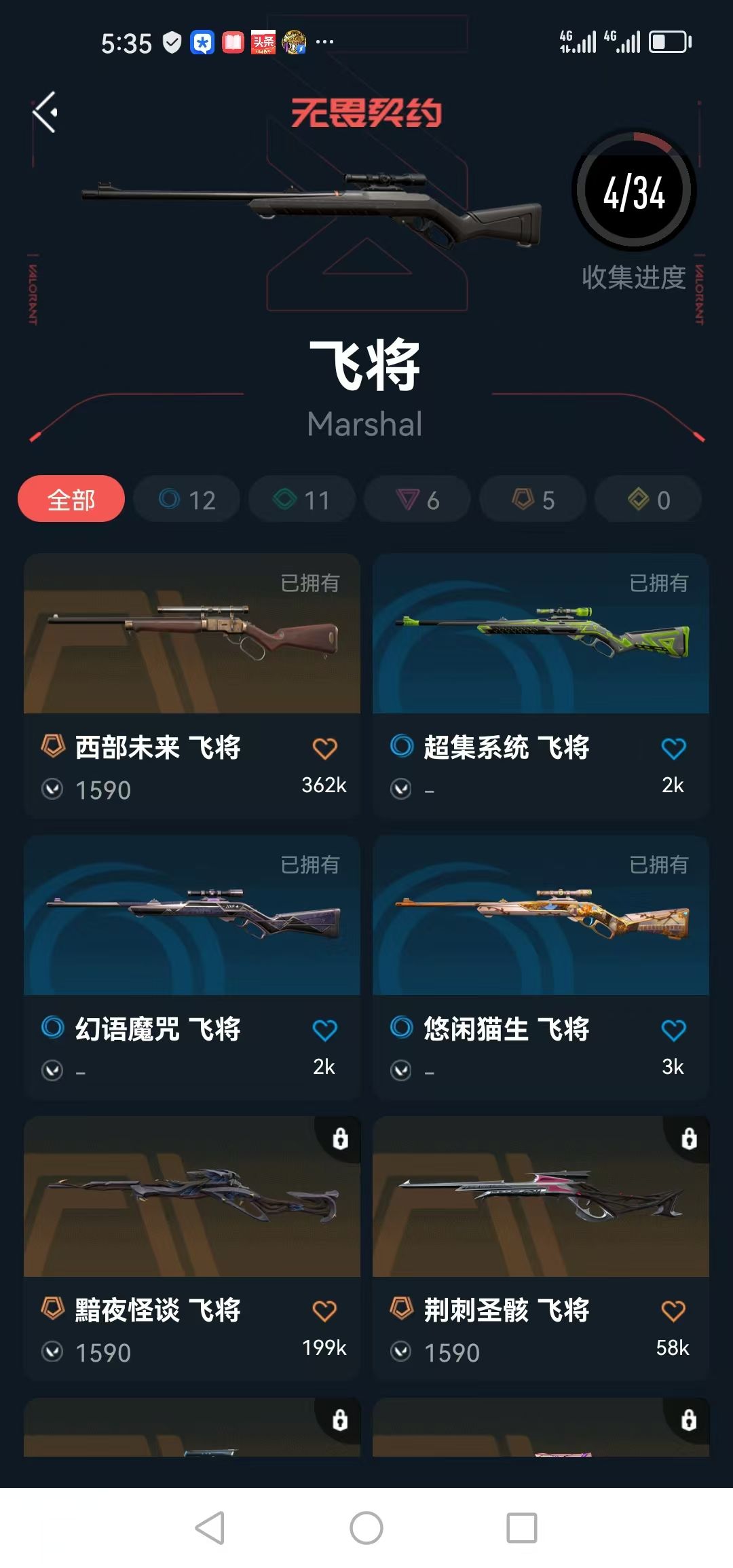This screenshot has height=1568, width=733.
Task: Like the 西部未来 飞将 skin
Action: (x=324, y=749)
